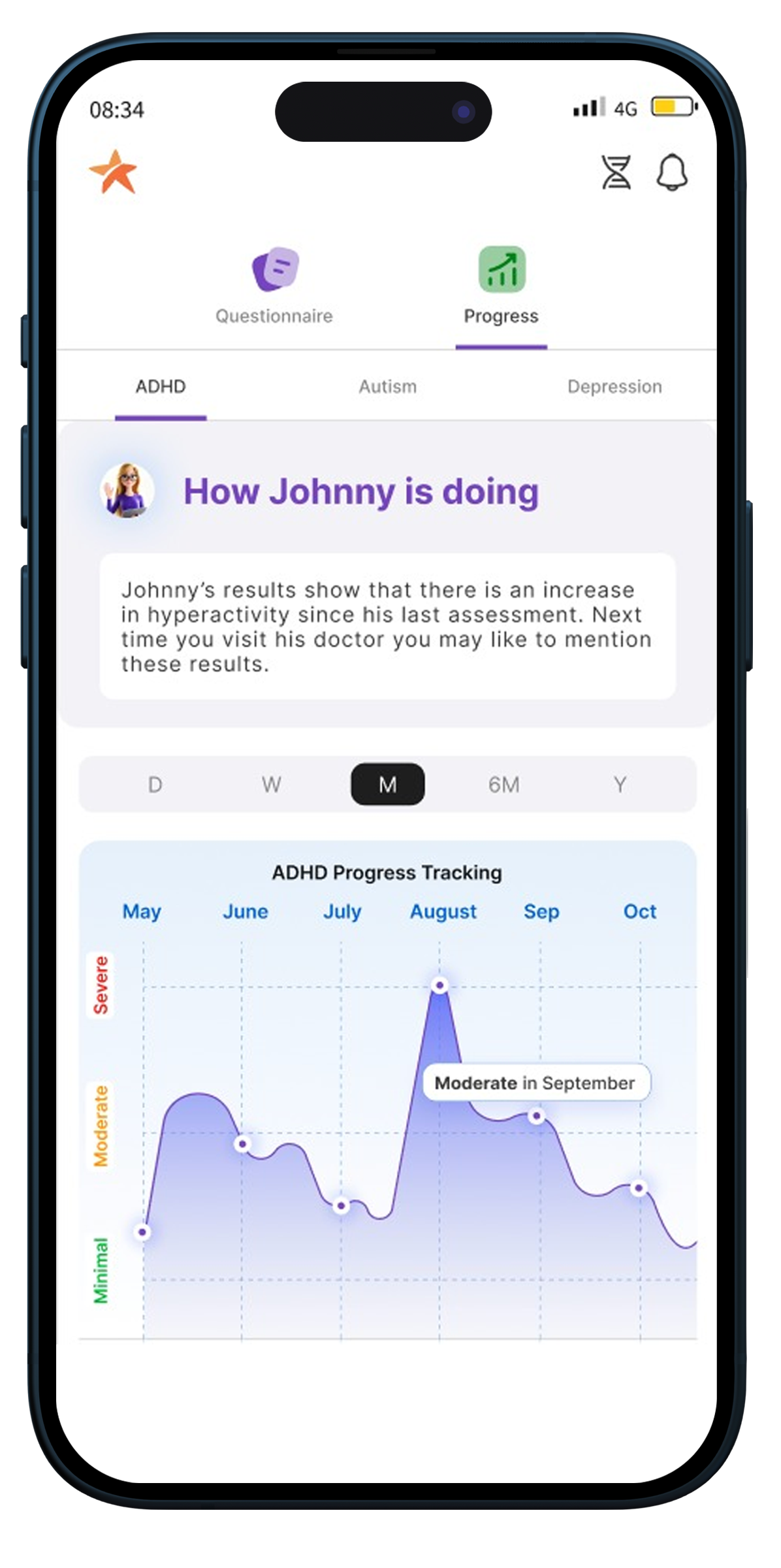This screenshot has height=1568, width=781.
Task: View the Depression sub-tab
Action: pyautogui.click(x=614, y=387)
